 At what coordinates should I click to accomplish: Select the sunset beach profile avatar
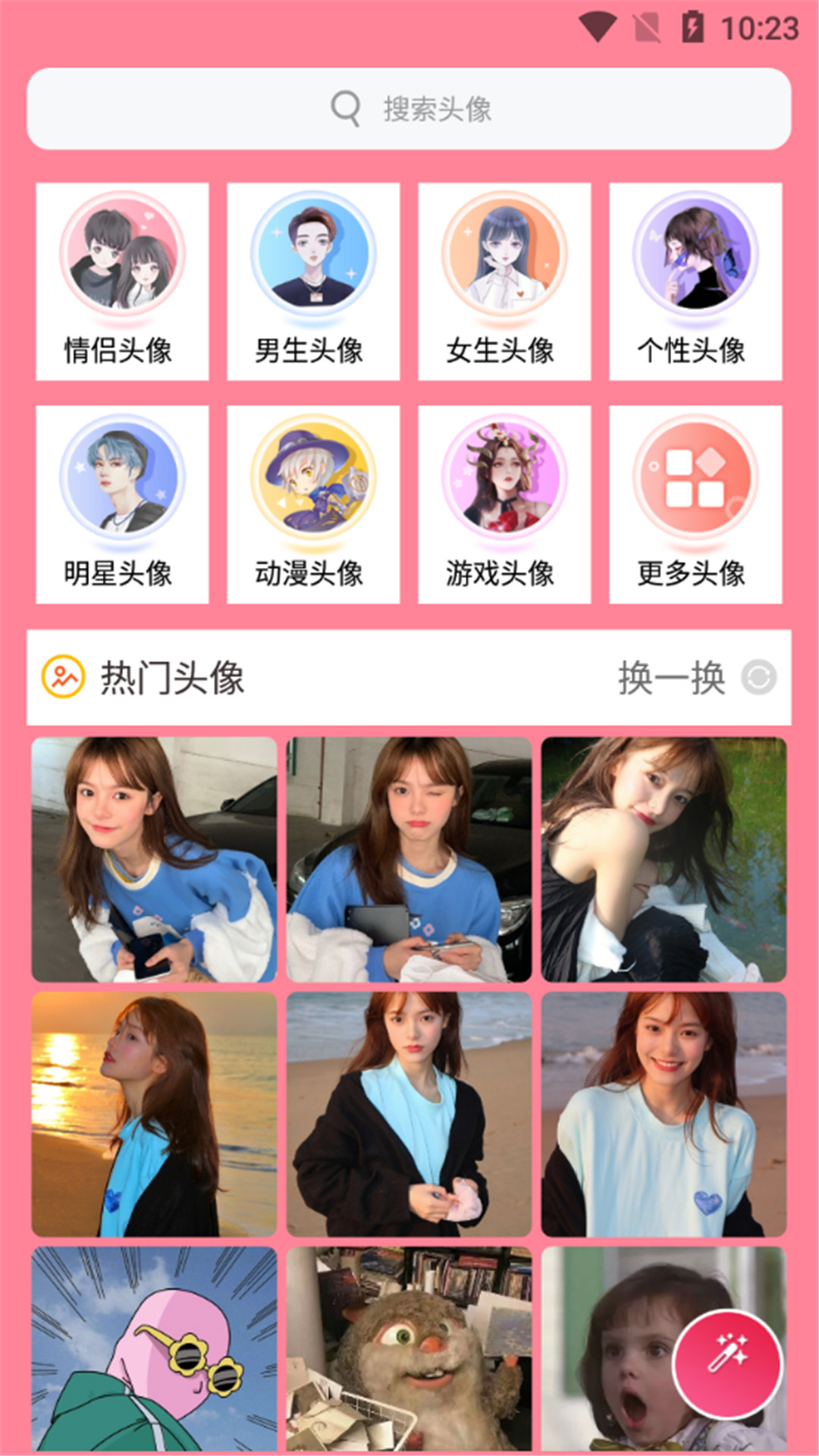[x=154, y=1114]
